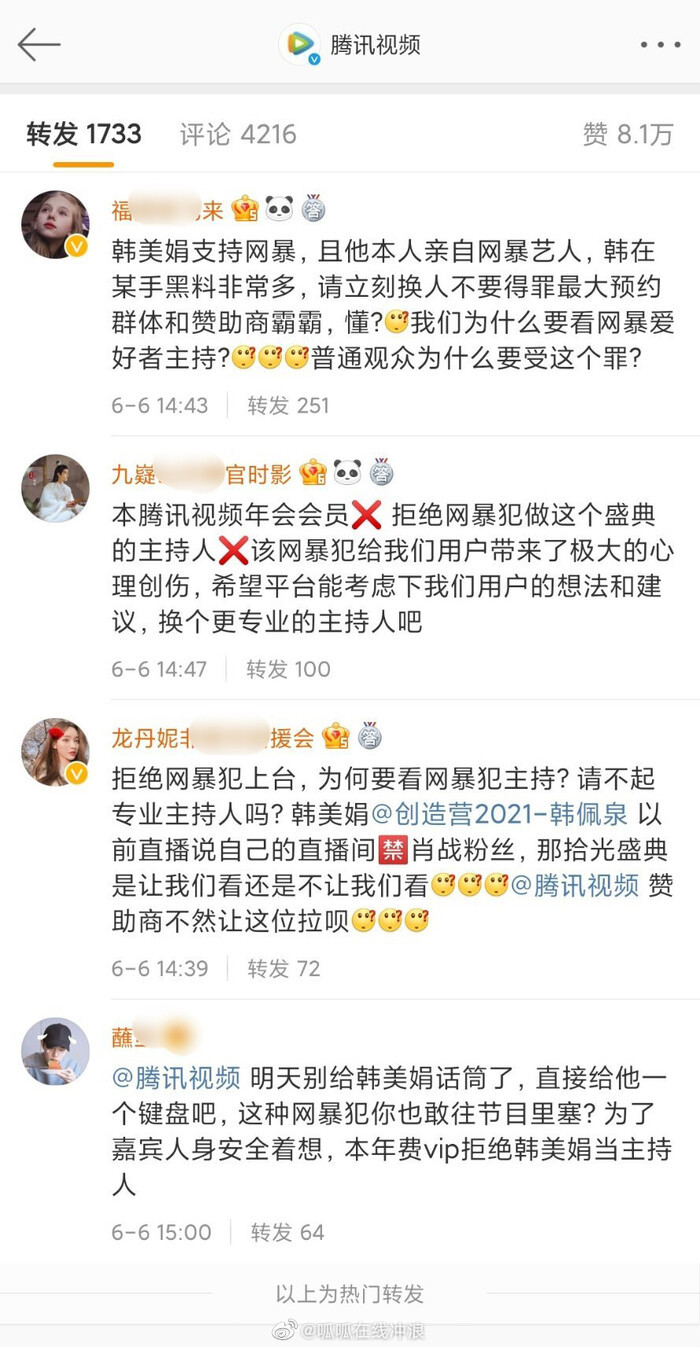View the profile picture of user 蘸
This screenshot has width=700, height=1347.
56,1052
